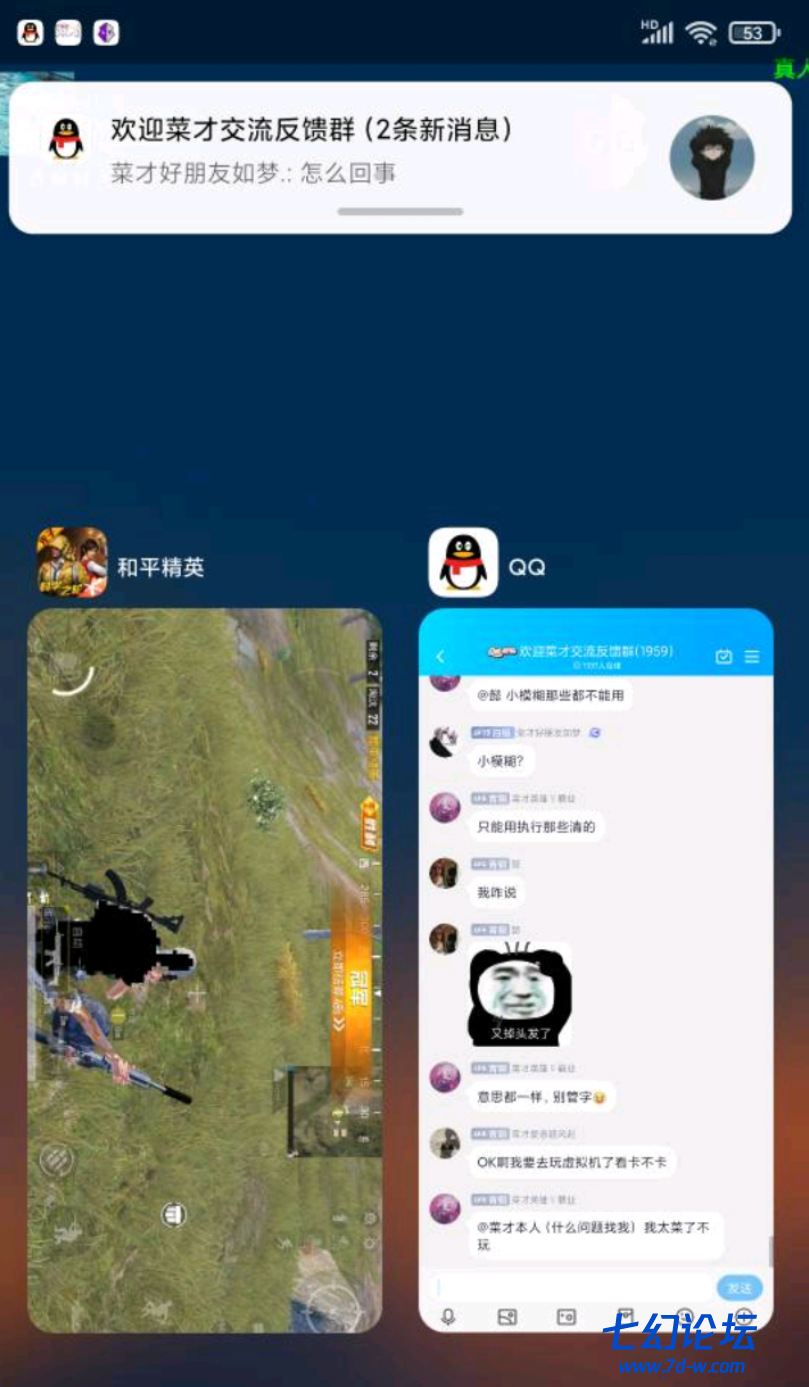Open the 和平精英 recent app card
The image size is (809, 1387).
[204, 970]
